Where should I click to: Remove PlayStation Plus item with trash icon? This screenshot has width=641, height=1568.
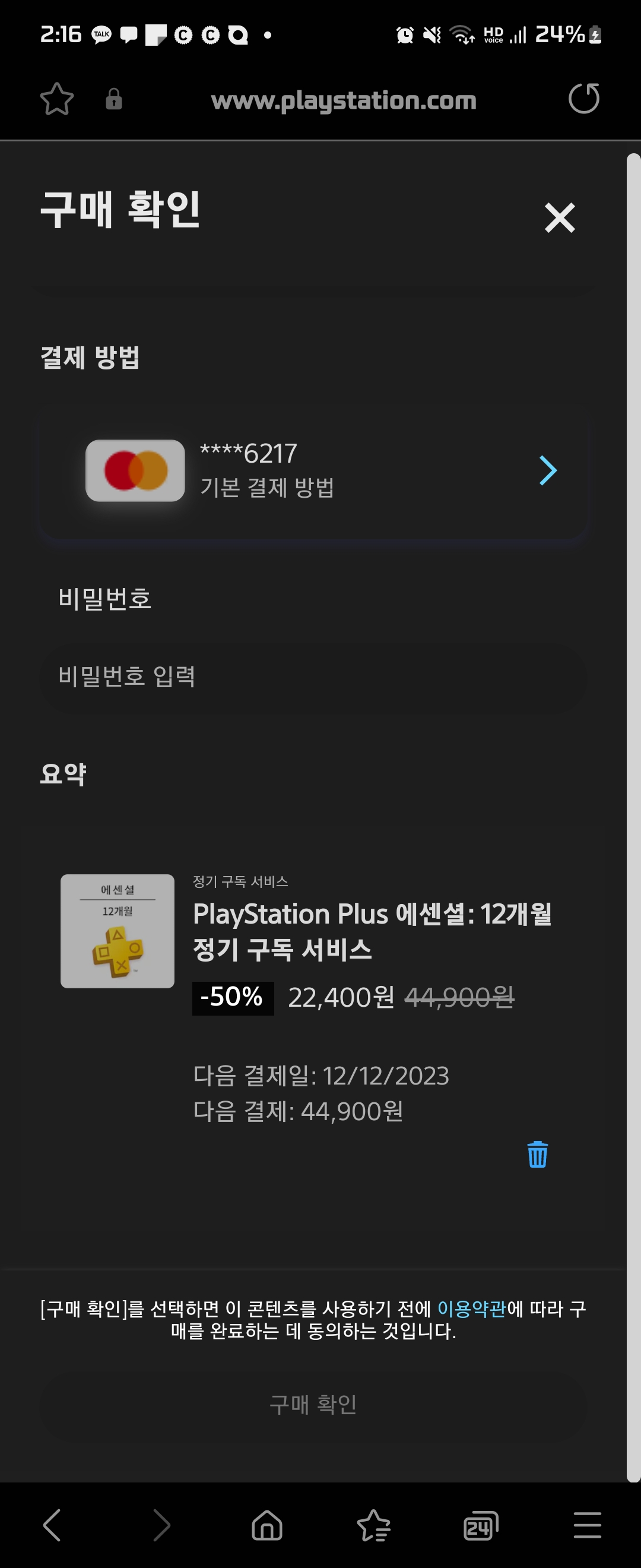(x=537, y=1154)
